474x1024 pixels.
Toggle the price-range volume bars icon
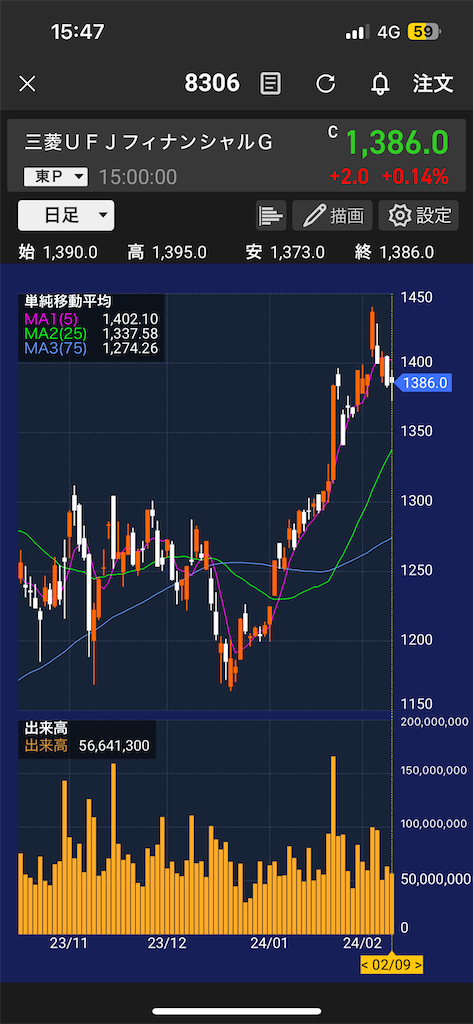point(271,216)
